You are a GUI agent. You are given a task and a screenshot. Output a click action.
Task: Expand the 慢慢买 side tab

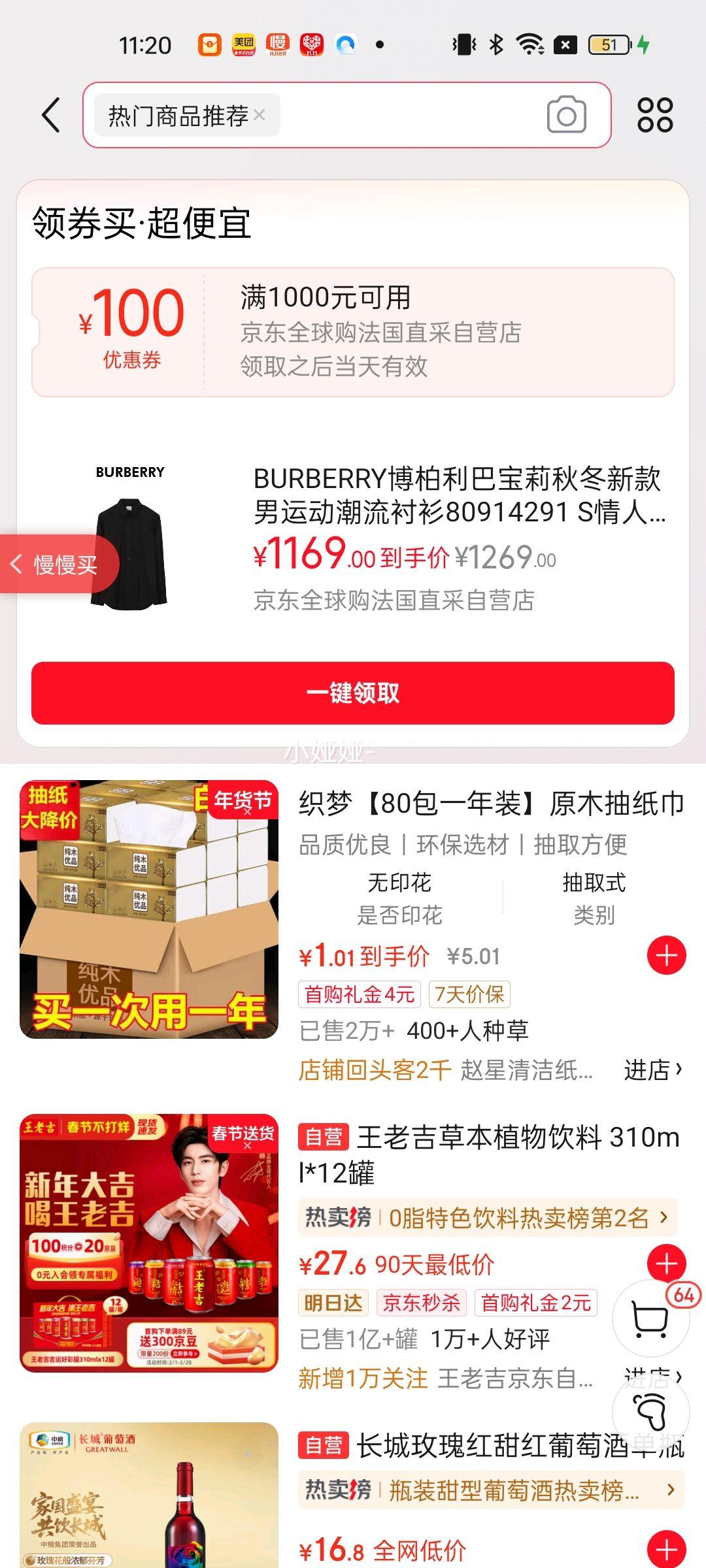pyautogui.click(x=58, y=564)
